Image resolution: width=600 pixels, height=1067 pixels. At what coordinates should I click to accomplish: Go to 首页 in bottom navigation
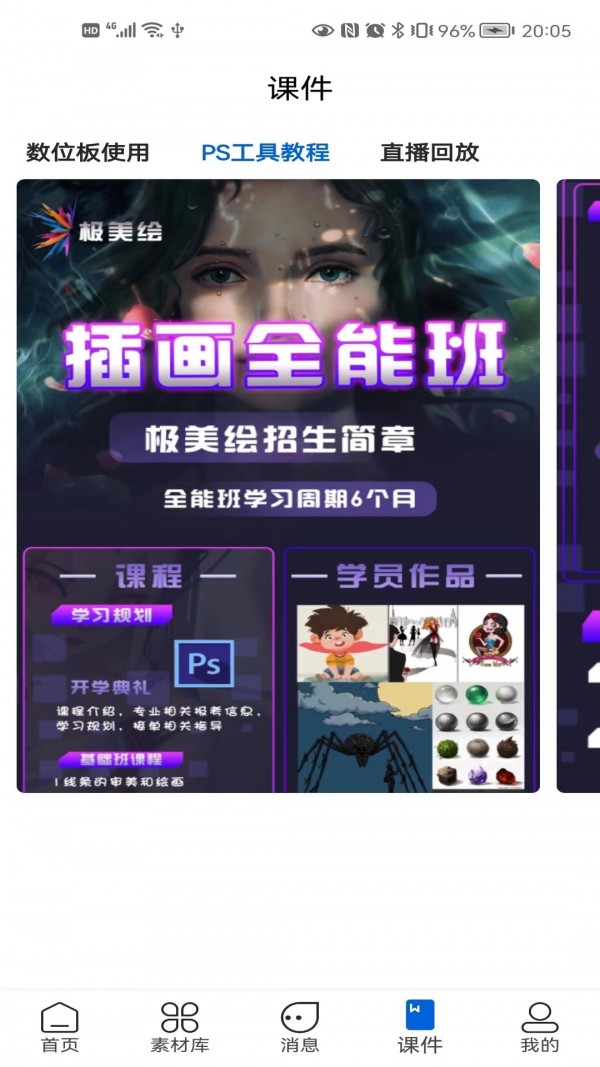[x=59, y=1027]
